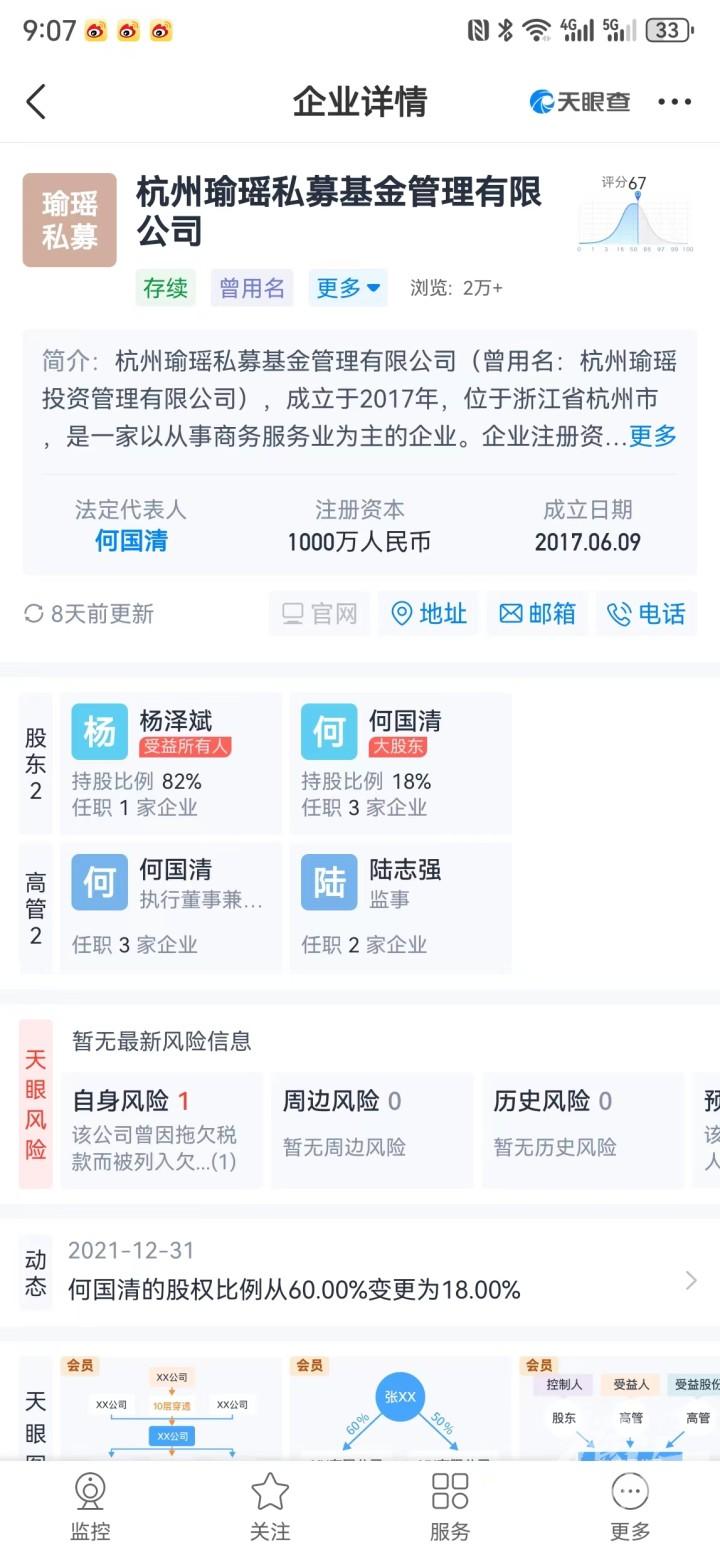Open the 2021-12-31 equity change update
This screenshot has width=720, height=1555.
[370, 1272]
